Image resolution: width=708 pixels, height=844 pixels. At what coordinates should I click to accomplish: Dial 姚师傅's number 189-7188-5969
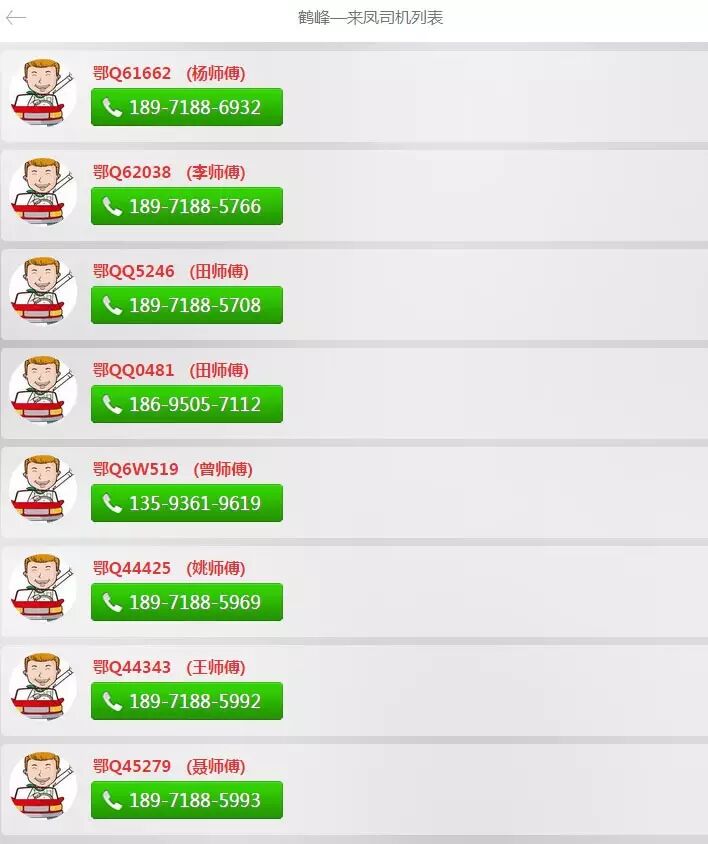pyautogui.click(x=187, y=602)
